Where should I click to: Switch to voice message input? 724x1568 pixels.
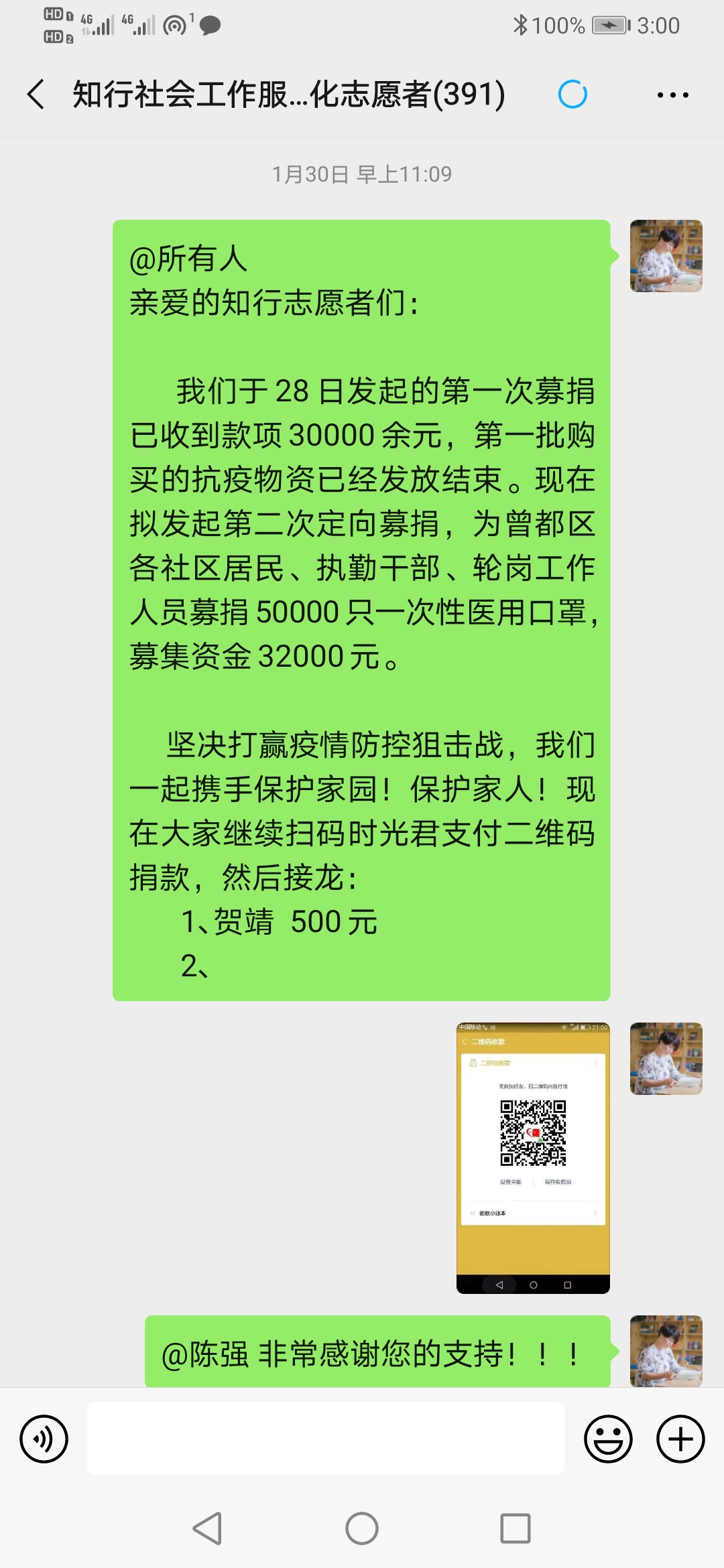pos(44,1439)
